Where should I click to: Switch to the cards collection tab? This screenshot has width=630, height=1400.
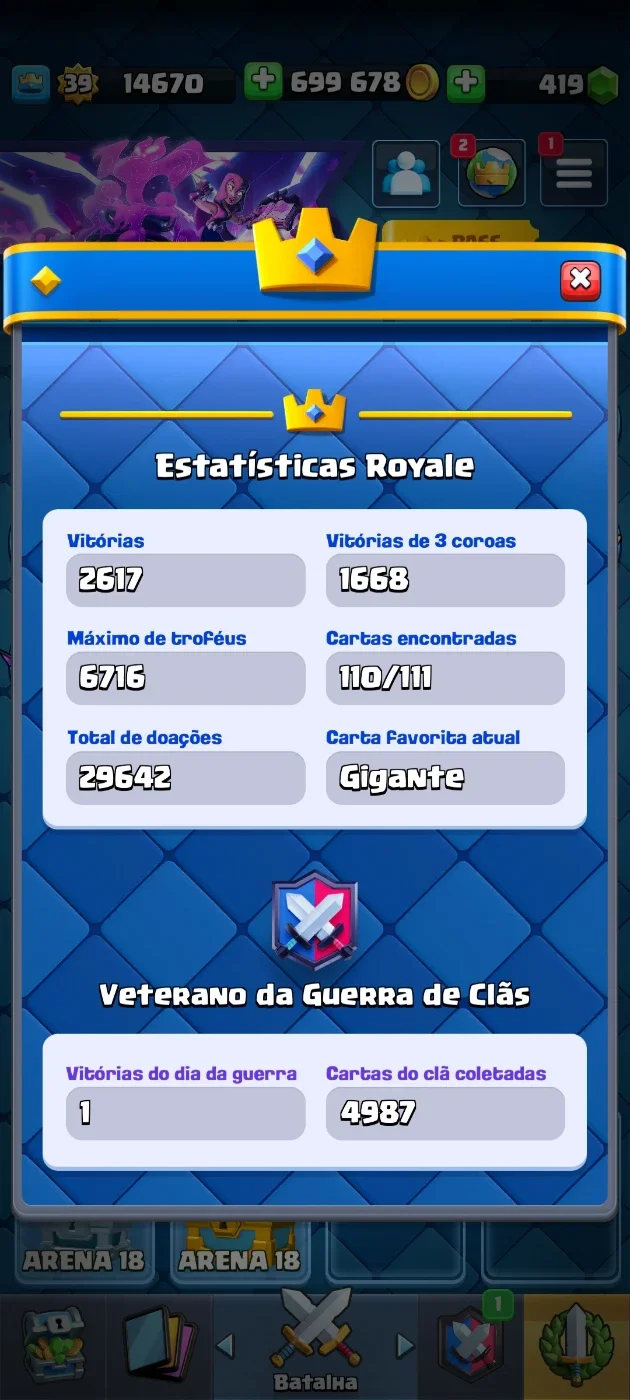click(158, 1346)
